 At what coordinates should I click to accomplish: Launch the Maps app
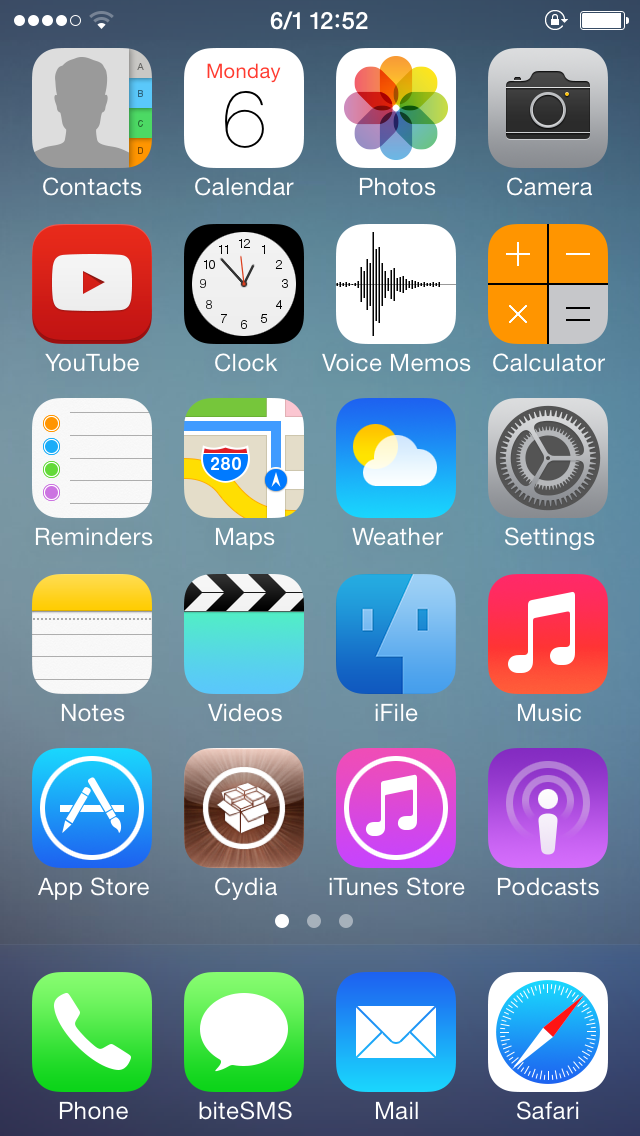coord(244,458)
